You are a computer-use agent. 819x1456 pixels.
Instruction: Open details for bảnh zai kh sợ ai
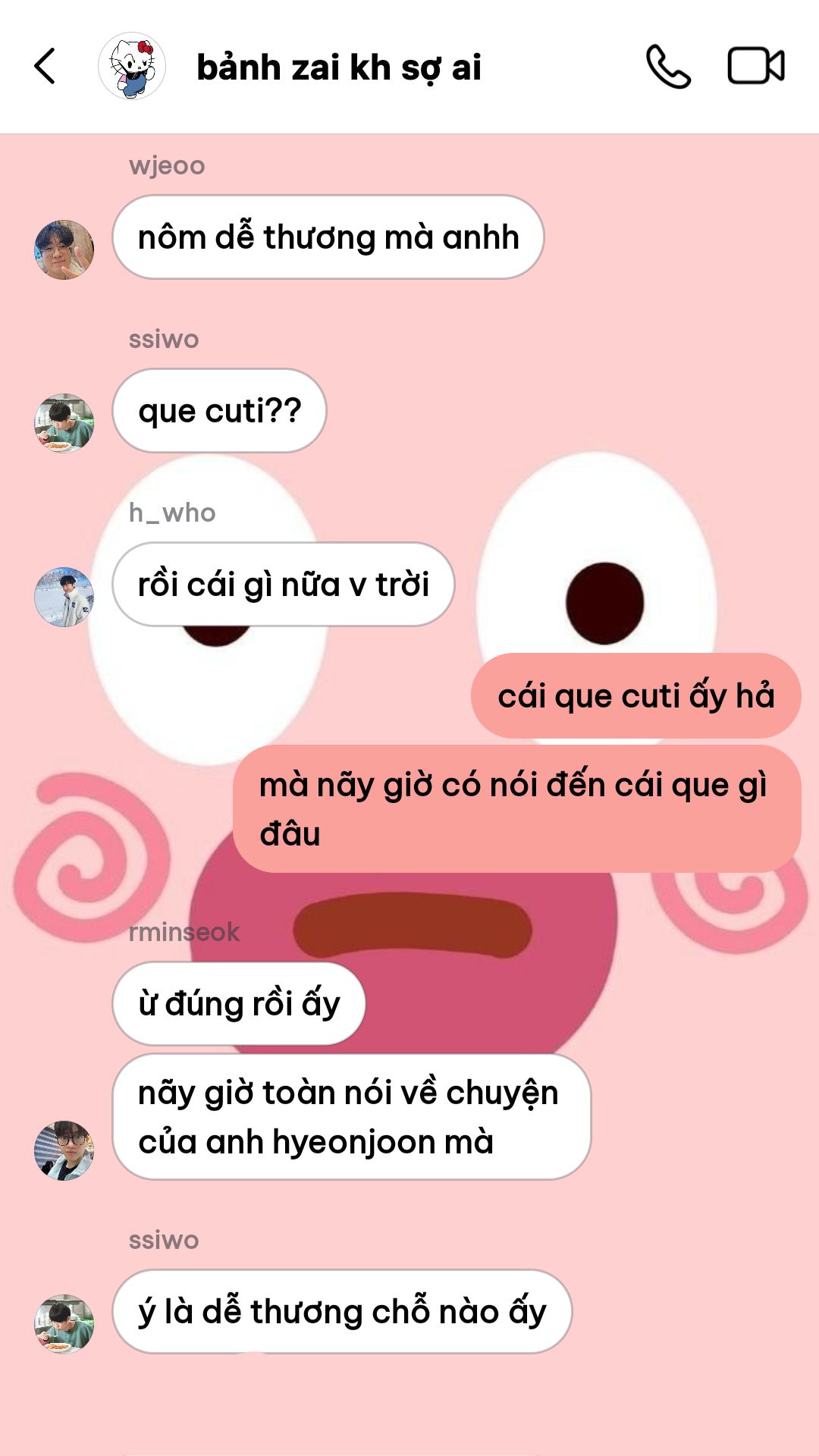click(x=338, y=67)
